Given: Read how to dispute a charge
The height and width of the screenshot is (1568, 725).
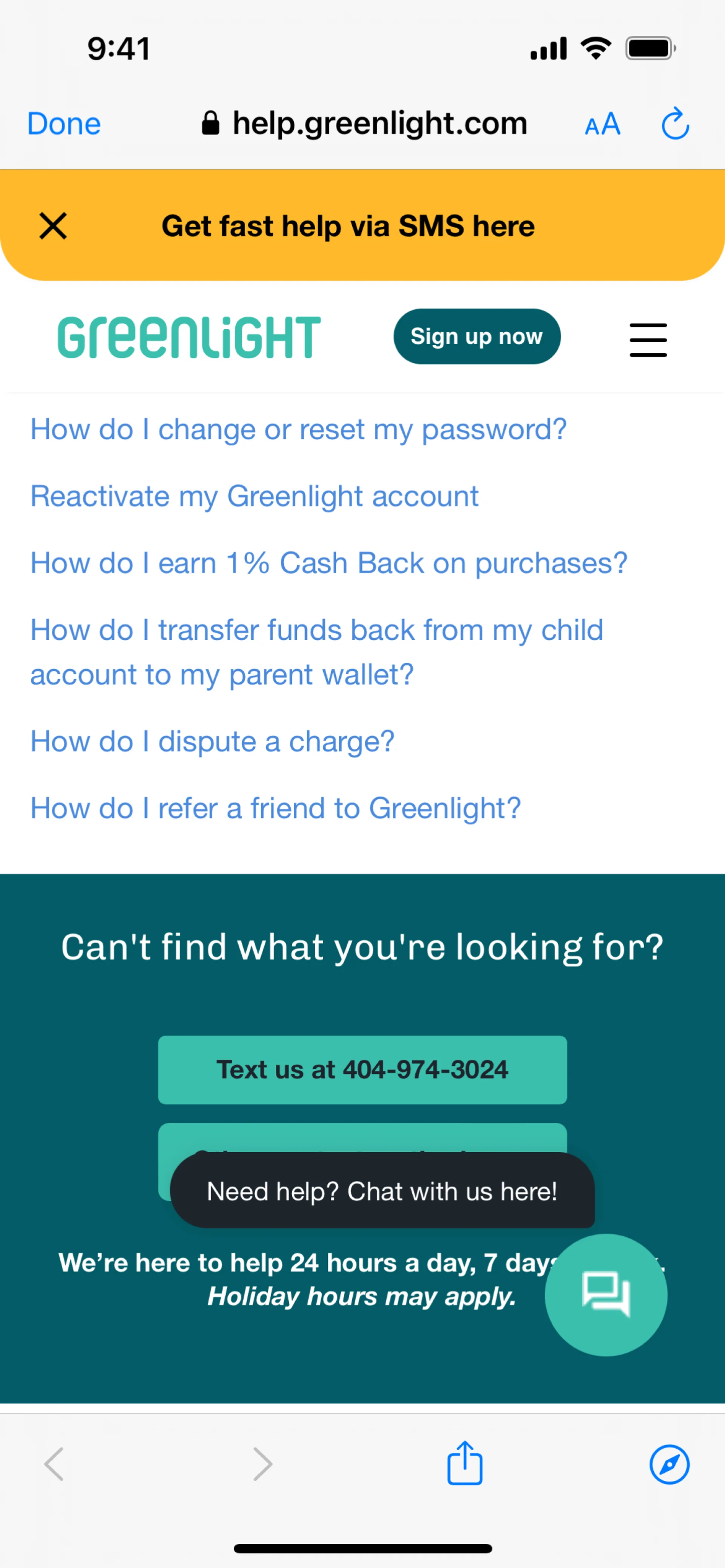Looking at the screenshot, I should point(213,742).
